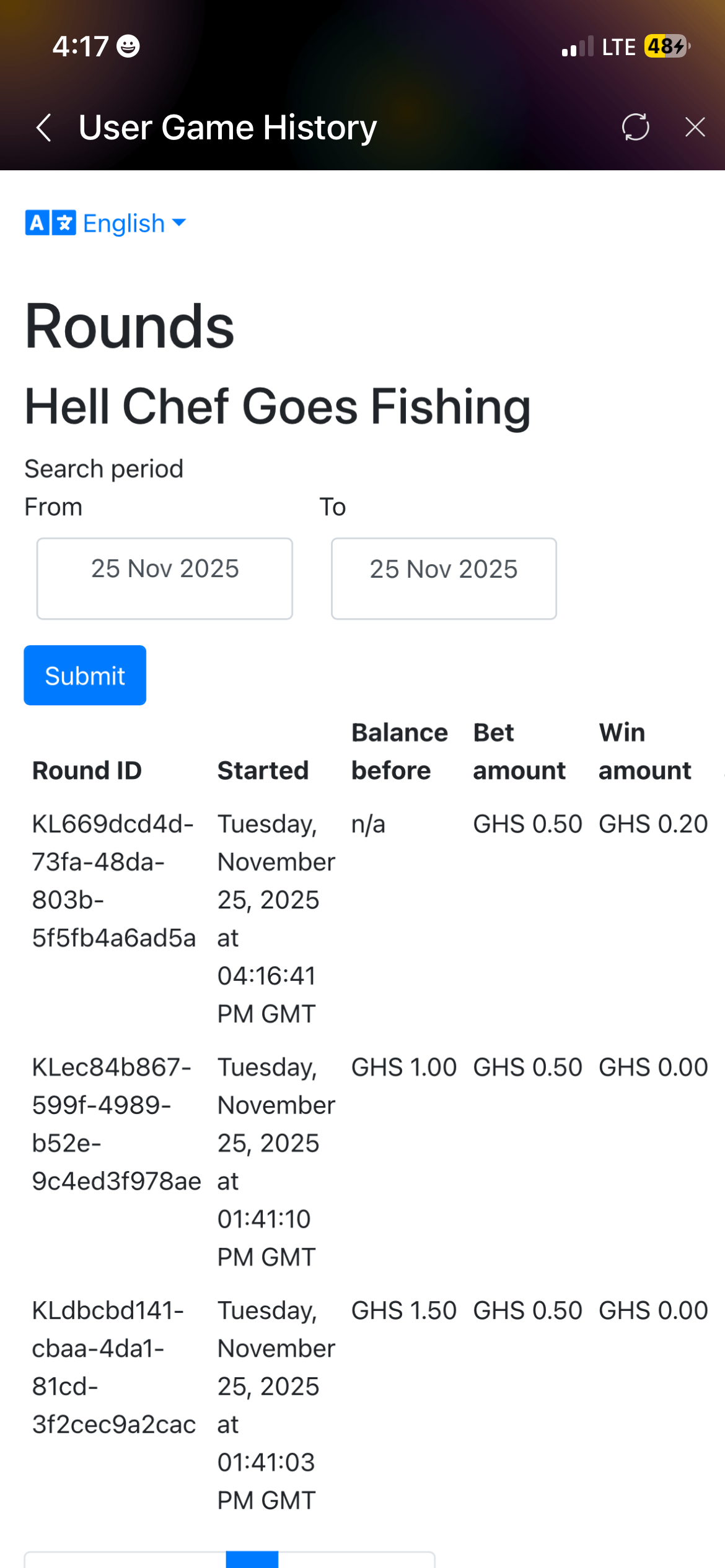Pick the From date for the search period

[165, 578]
